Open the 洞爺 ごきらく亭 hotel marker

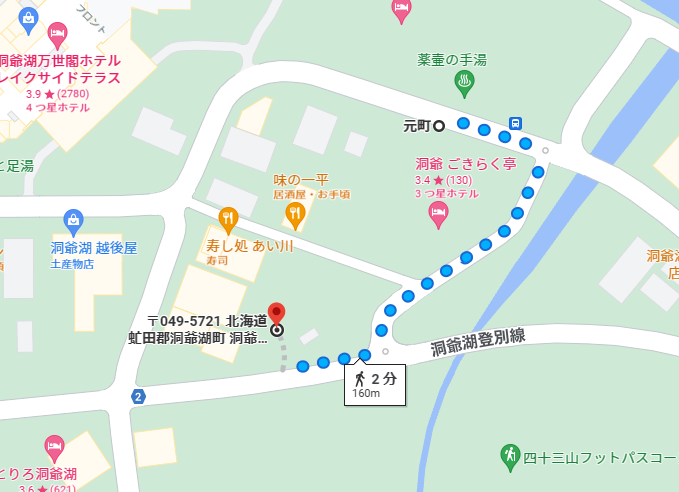(438, 212)
